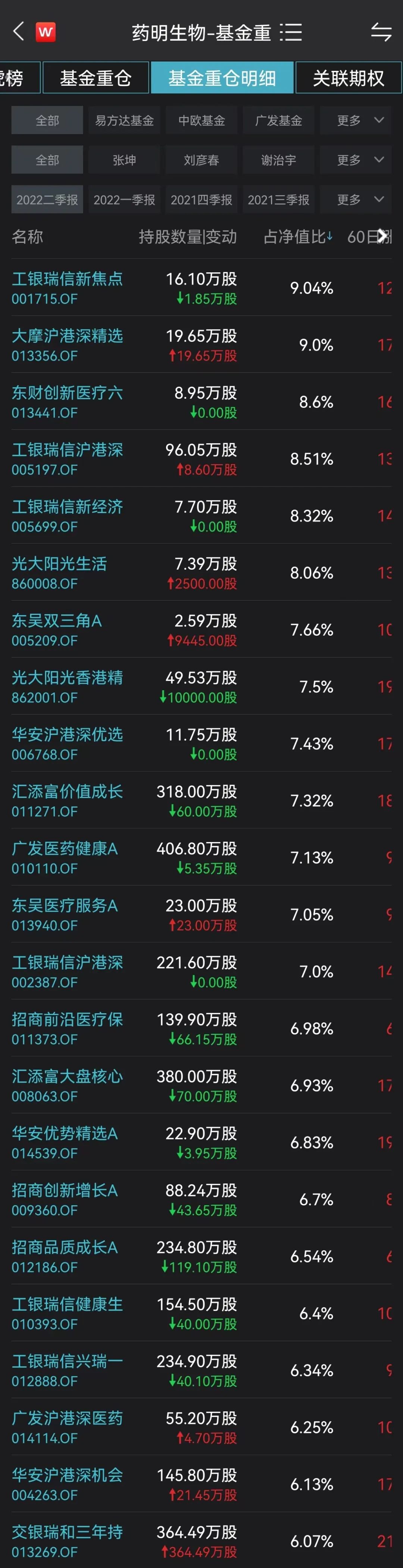Screen dimensions: 403x1568
Task: Select the 2022一季报 report period
Action: tap(124, 200)
